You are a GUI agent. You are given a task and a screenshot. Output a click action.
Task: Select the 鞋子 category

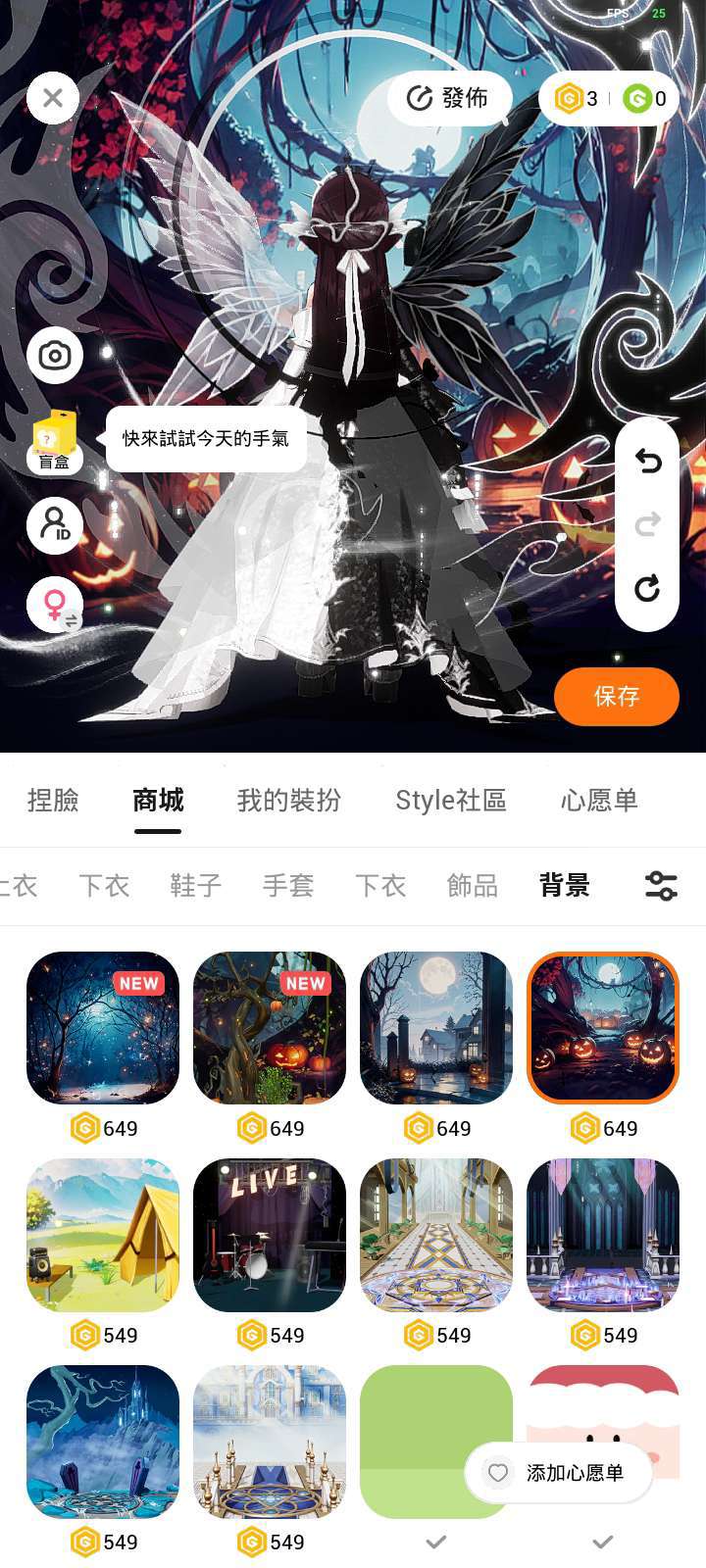click(196, 886)
